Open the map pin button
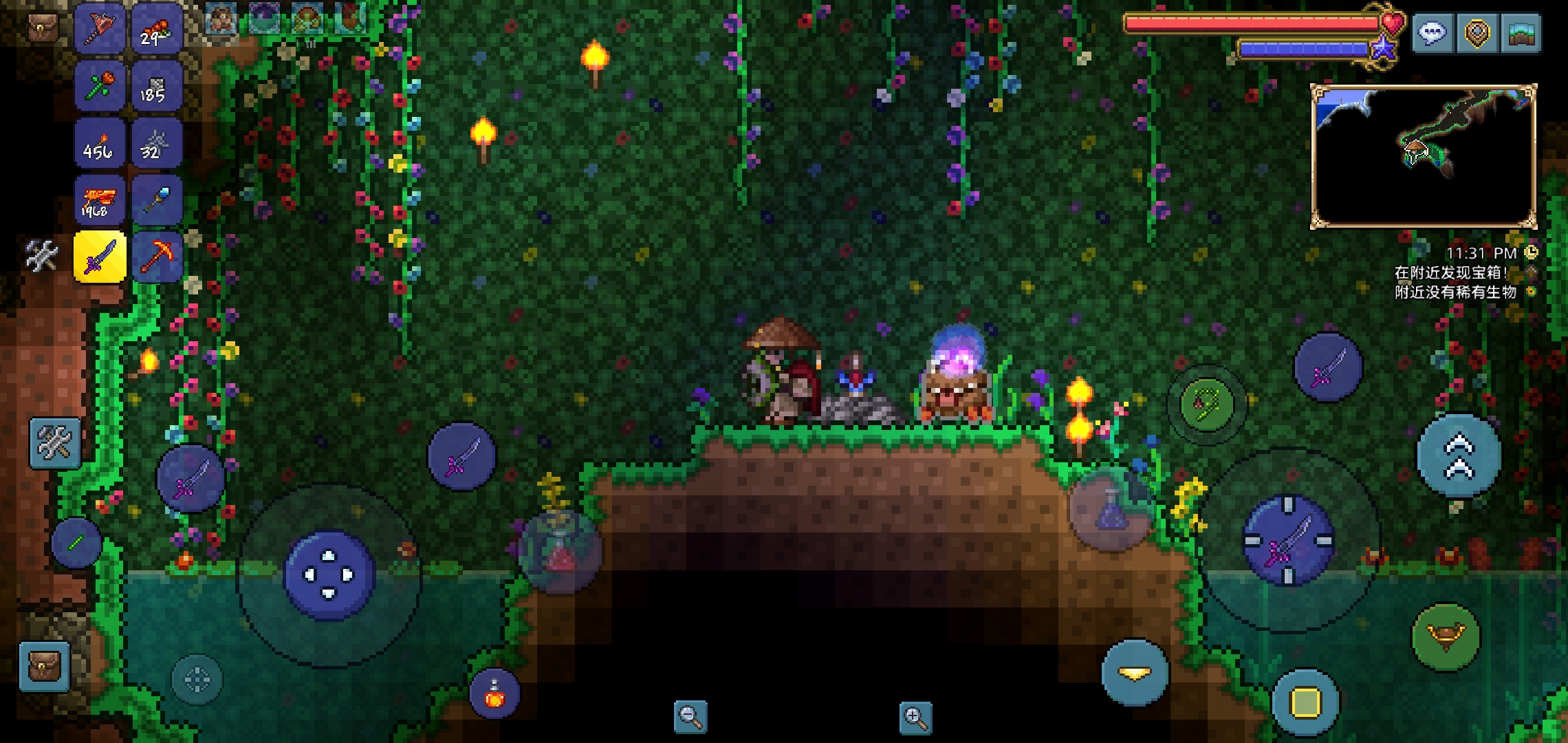 (x=1477, y=32)
